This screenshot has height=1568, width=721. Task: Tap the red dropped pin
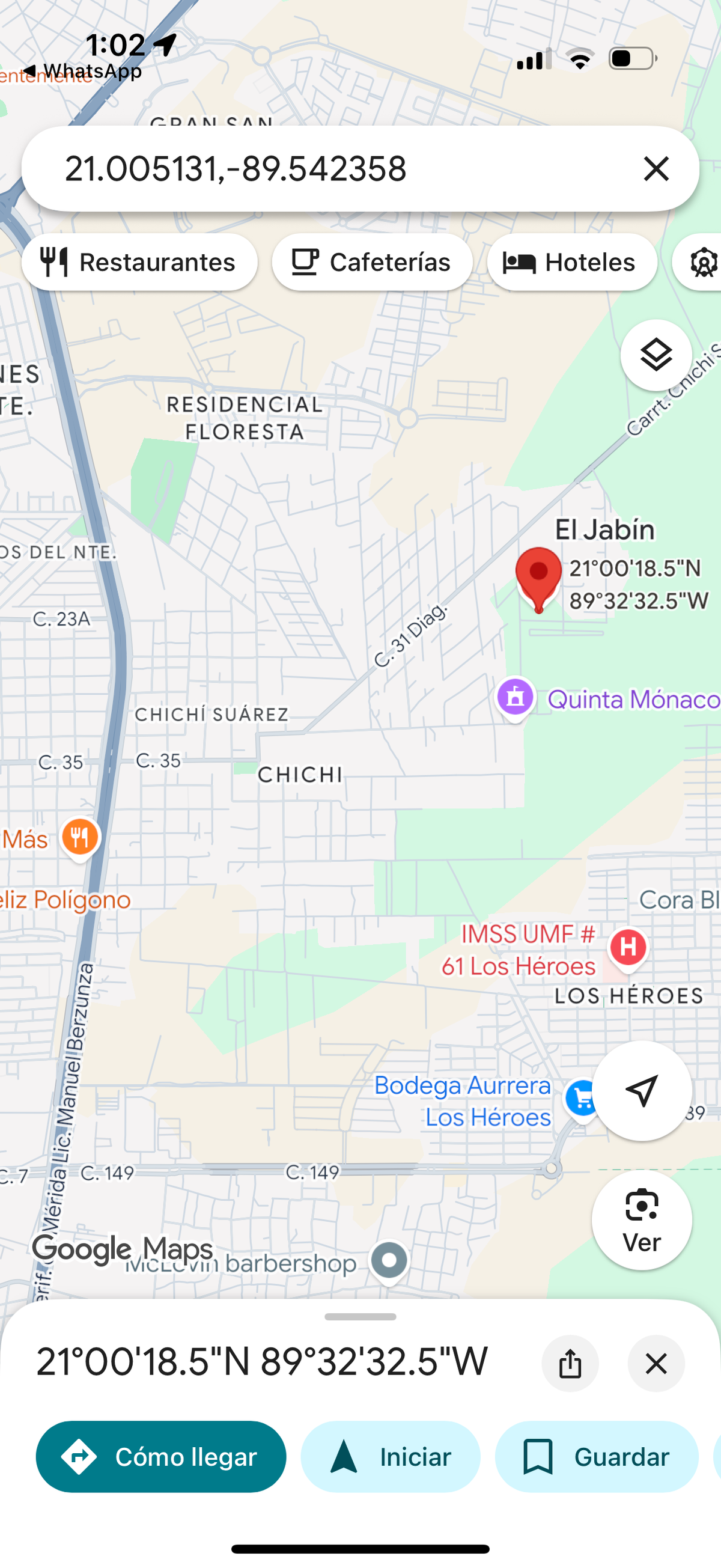(x=538, y=576)
